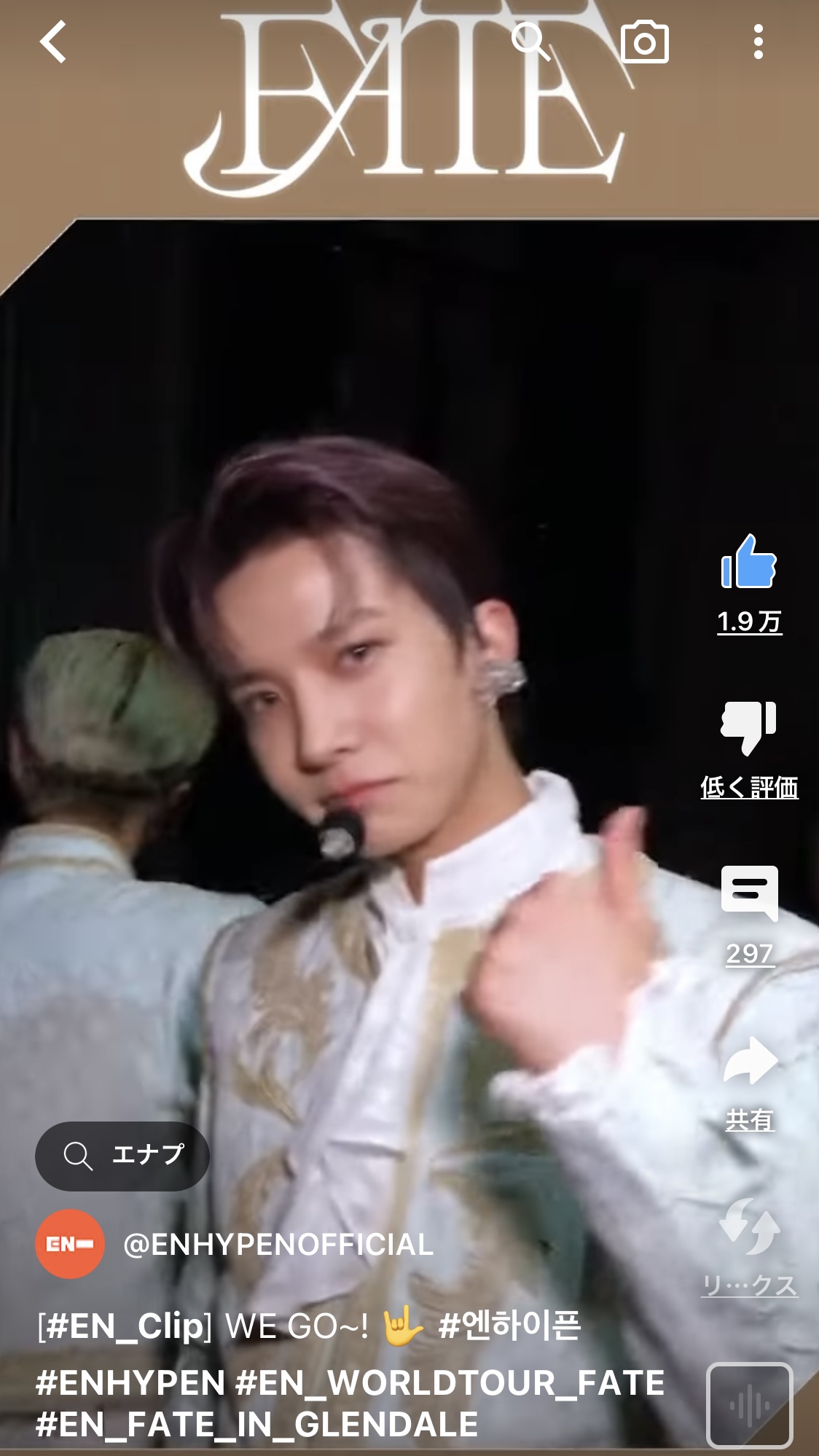This screenshot has height=1456, width=819.
Task: Tap the #엔하이픈 hashtag
Action: click(x=510, y=1325)
